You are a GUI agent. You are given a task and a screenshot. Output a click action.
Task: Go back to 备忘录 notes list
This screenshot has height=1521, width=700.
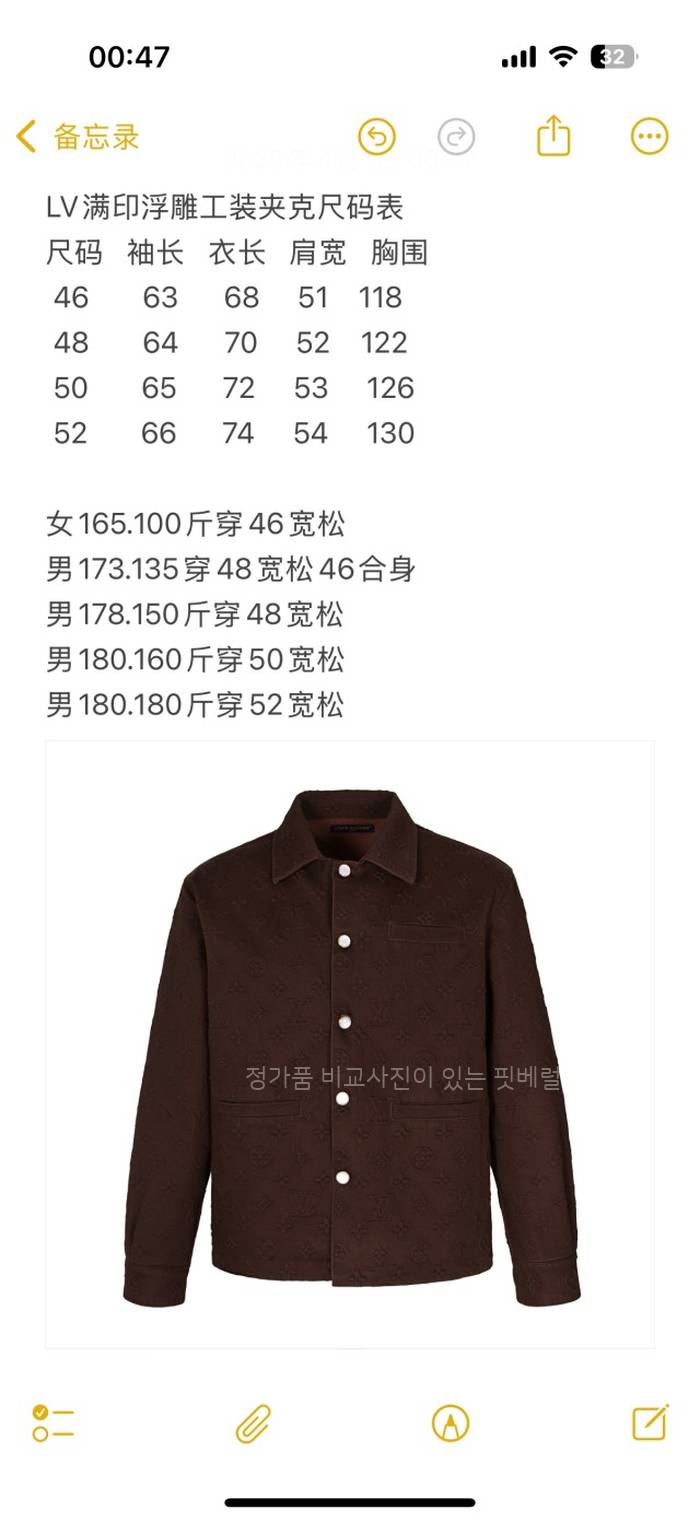78,137
